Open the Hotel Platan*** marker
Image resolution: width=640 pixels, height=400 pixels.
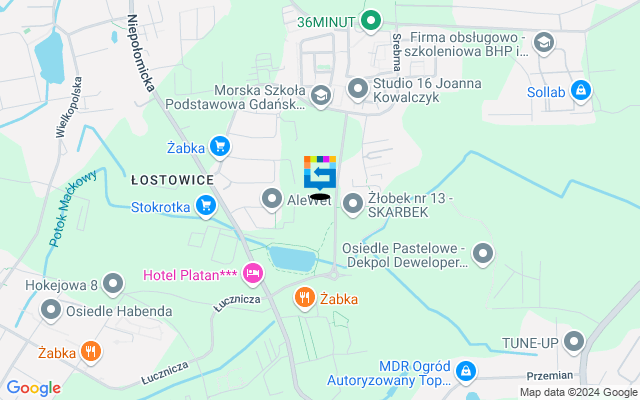pyautogui.click(x=252, y=273)
